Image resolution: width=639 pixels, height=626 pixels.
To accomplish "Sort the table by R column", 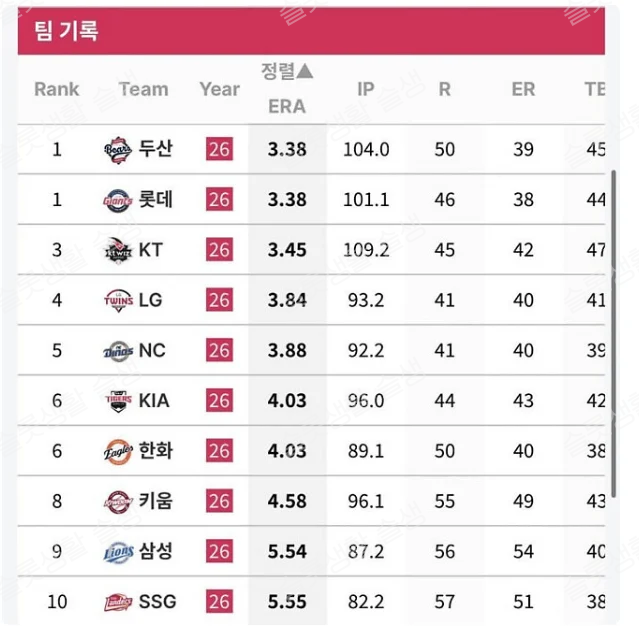I will coord(444,89).
